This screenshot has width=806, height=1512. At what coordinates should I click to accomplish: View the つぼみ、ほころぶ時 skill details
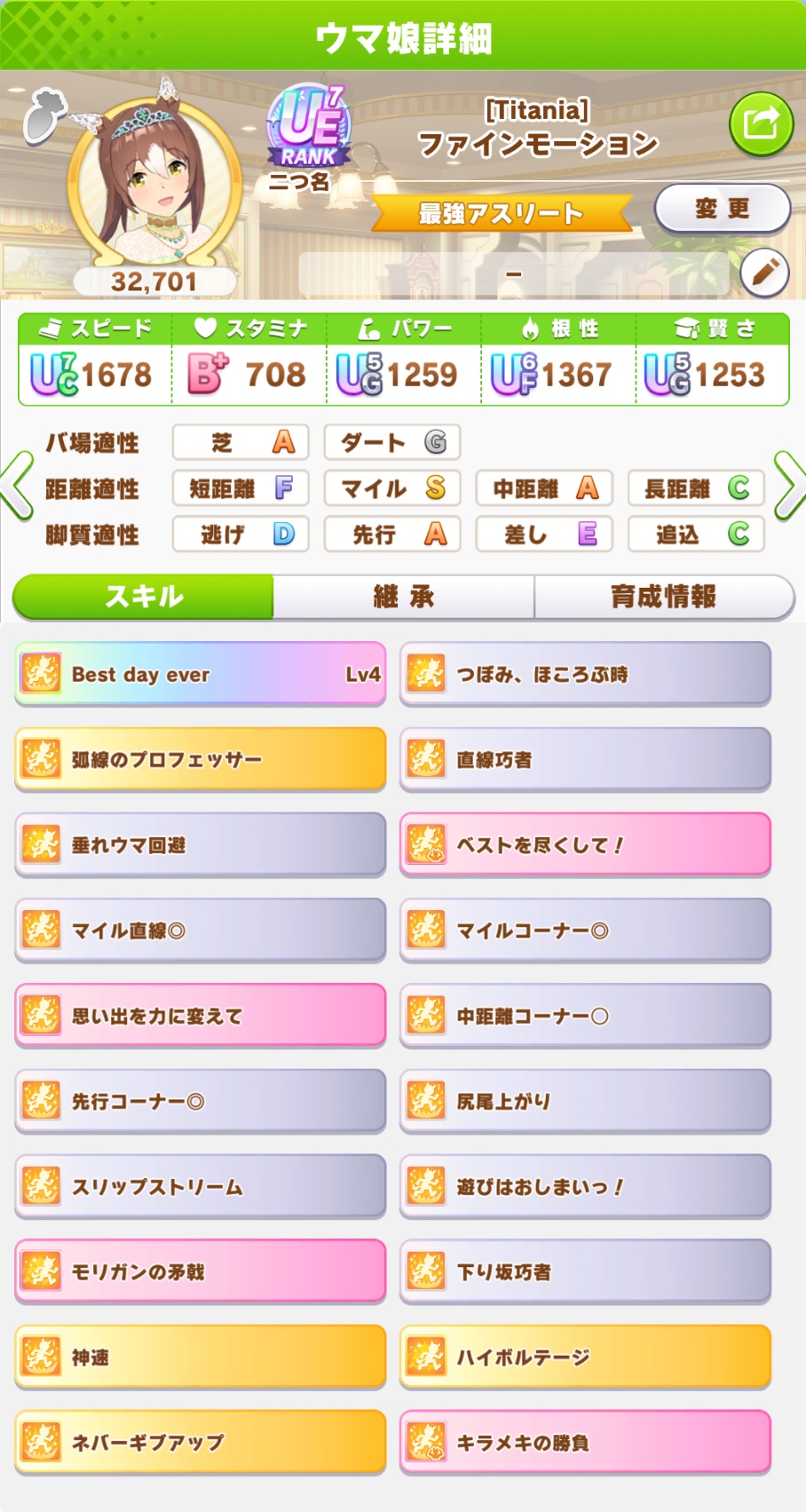[x=585, y=675]
